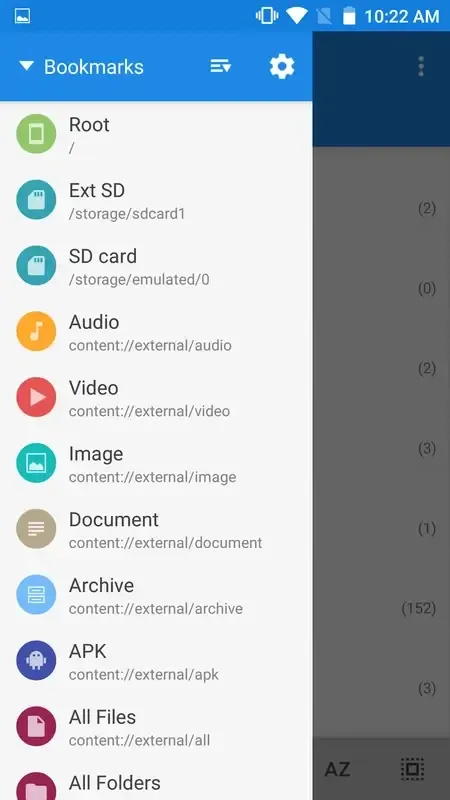Open the Root bookmark
The width and height of the screenshot is (450, 800).
point(156,134)
